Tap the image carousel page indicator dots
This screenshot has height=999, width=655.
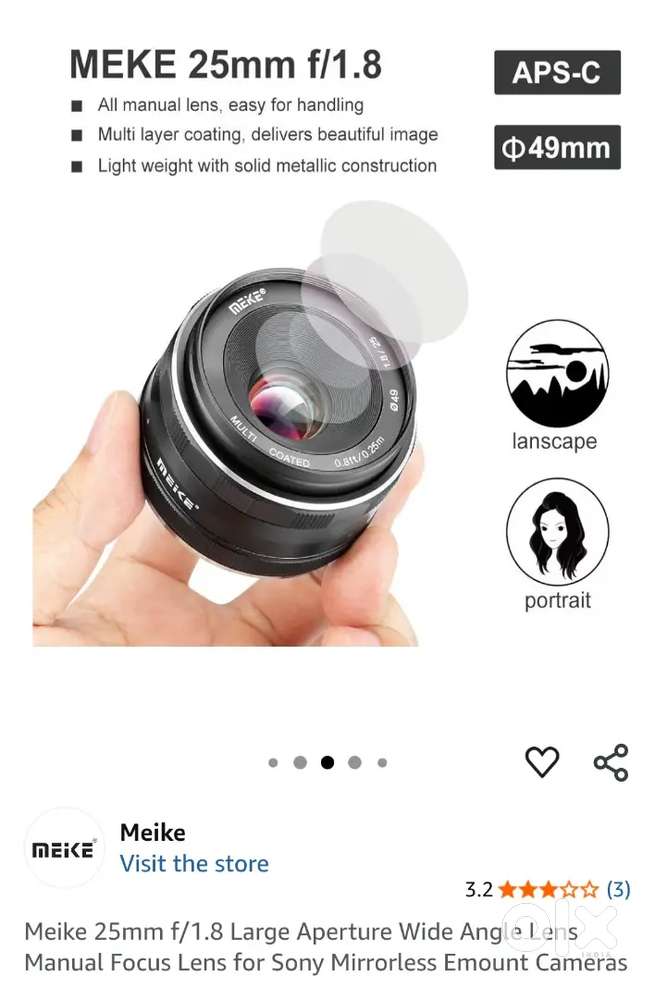327,762
